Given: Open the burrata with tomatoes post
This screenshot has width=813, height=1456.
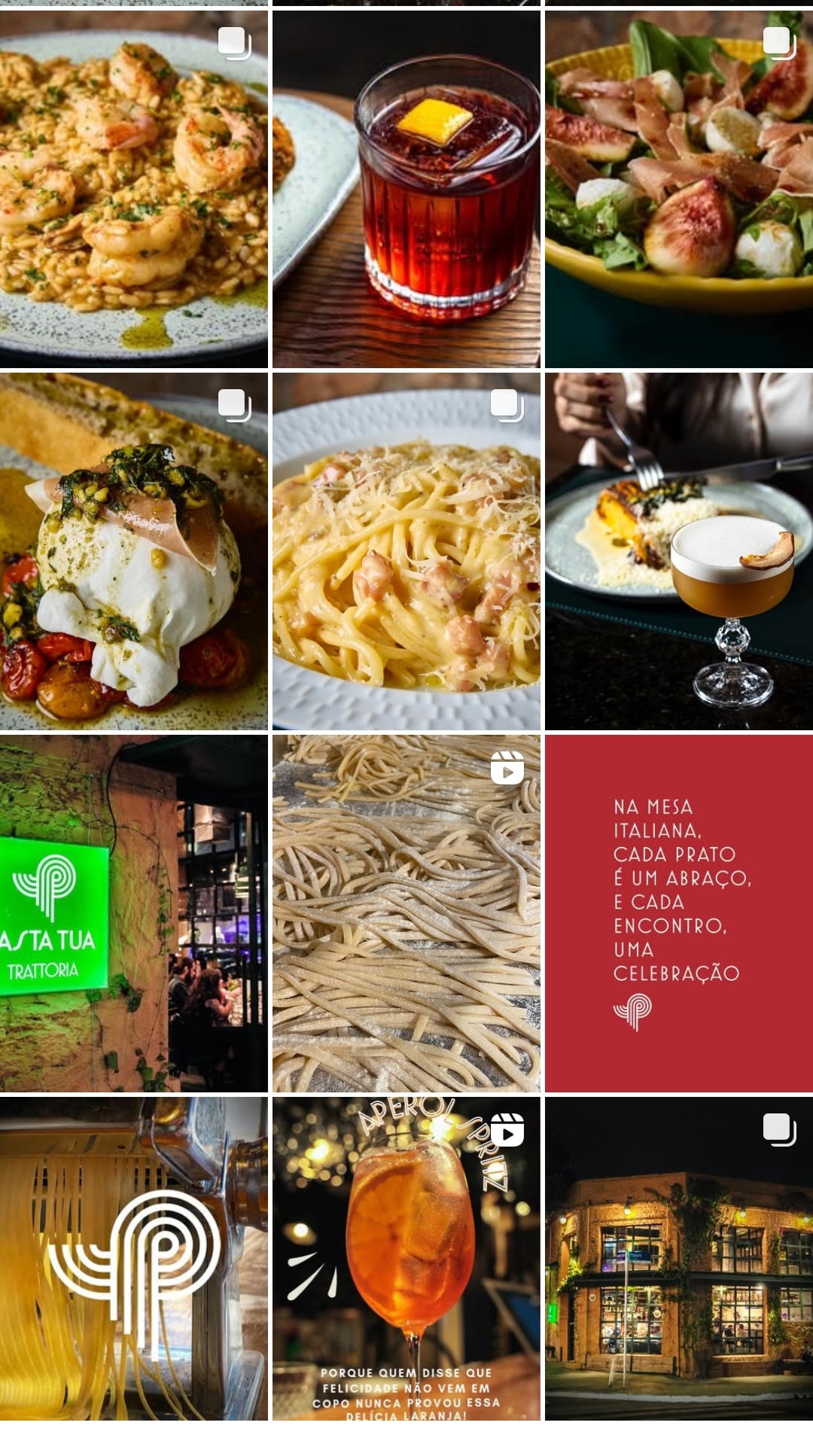Looking at the screenshot, I should click(x=133, y=551).
